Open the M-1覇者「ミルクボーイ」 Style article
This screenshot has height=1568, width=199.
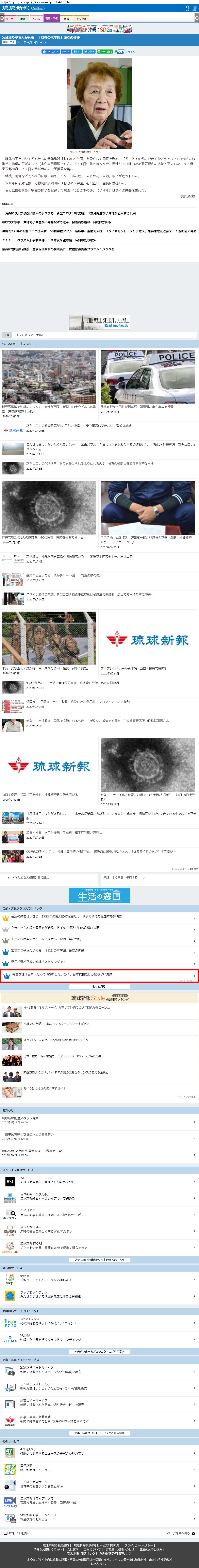(x=67, y=1007)
